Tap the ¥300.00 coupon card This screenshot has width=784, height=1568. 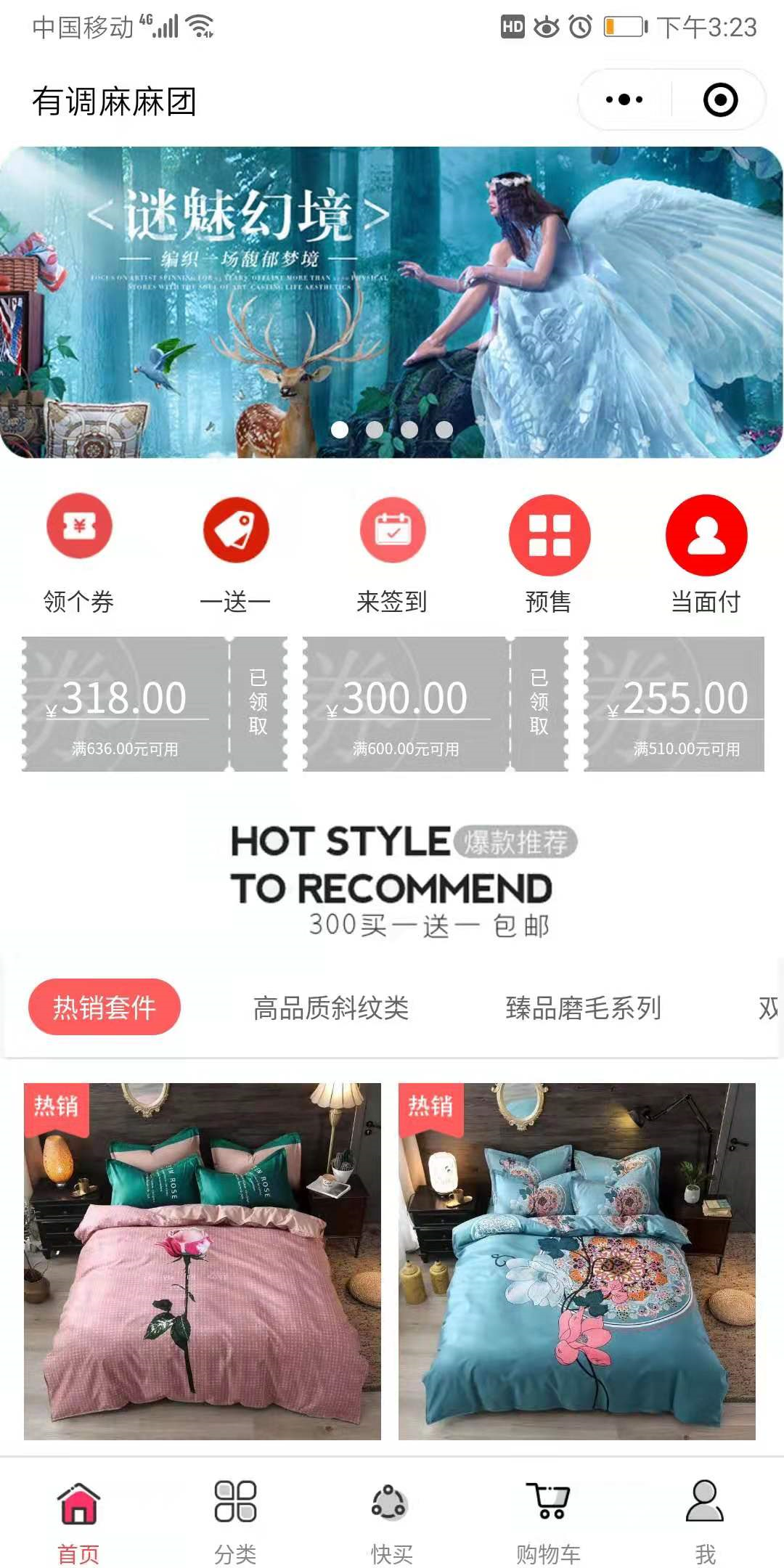coord(434,703)
